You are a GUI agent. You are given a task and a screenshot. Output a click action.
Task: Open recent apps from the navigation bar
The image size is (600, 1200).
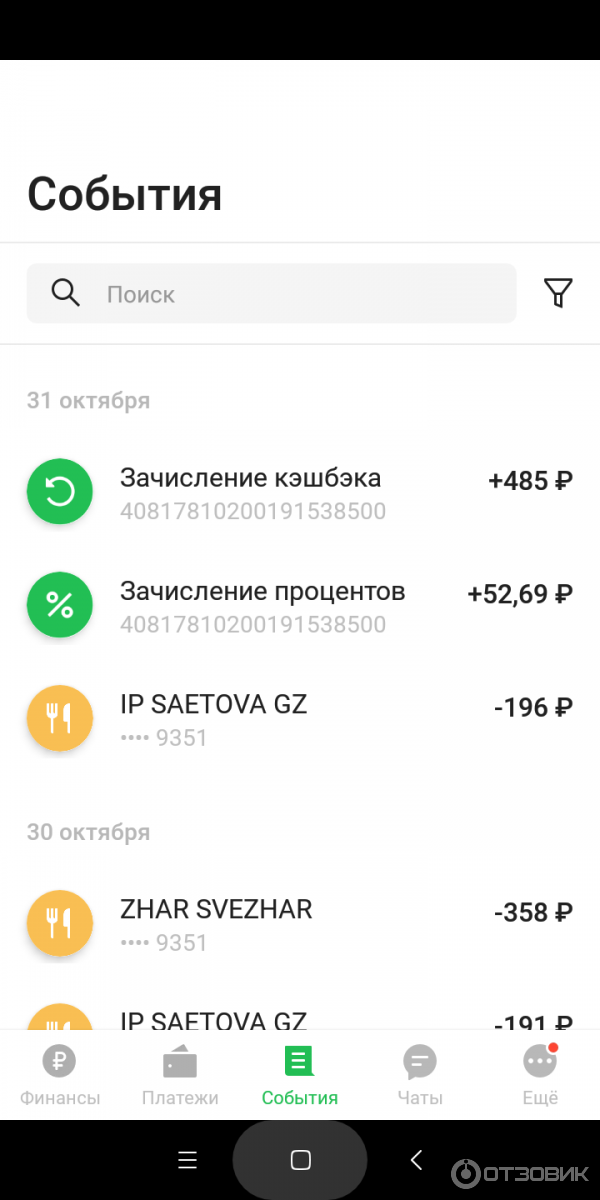pos(187,1160)
